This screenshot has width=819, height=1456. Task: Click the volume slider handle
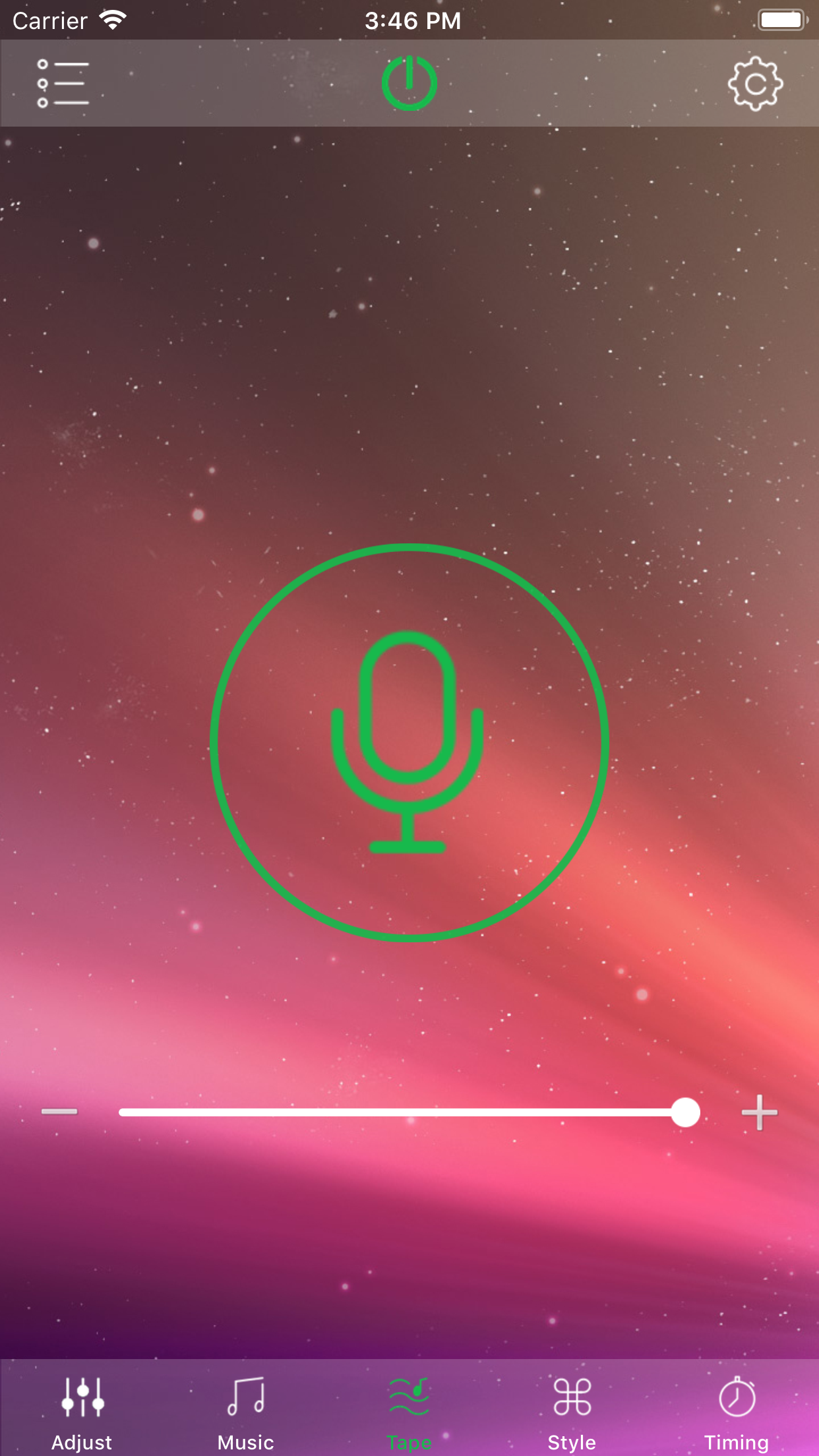coord(686,1112)
